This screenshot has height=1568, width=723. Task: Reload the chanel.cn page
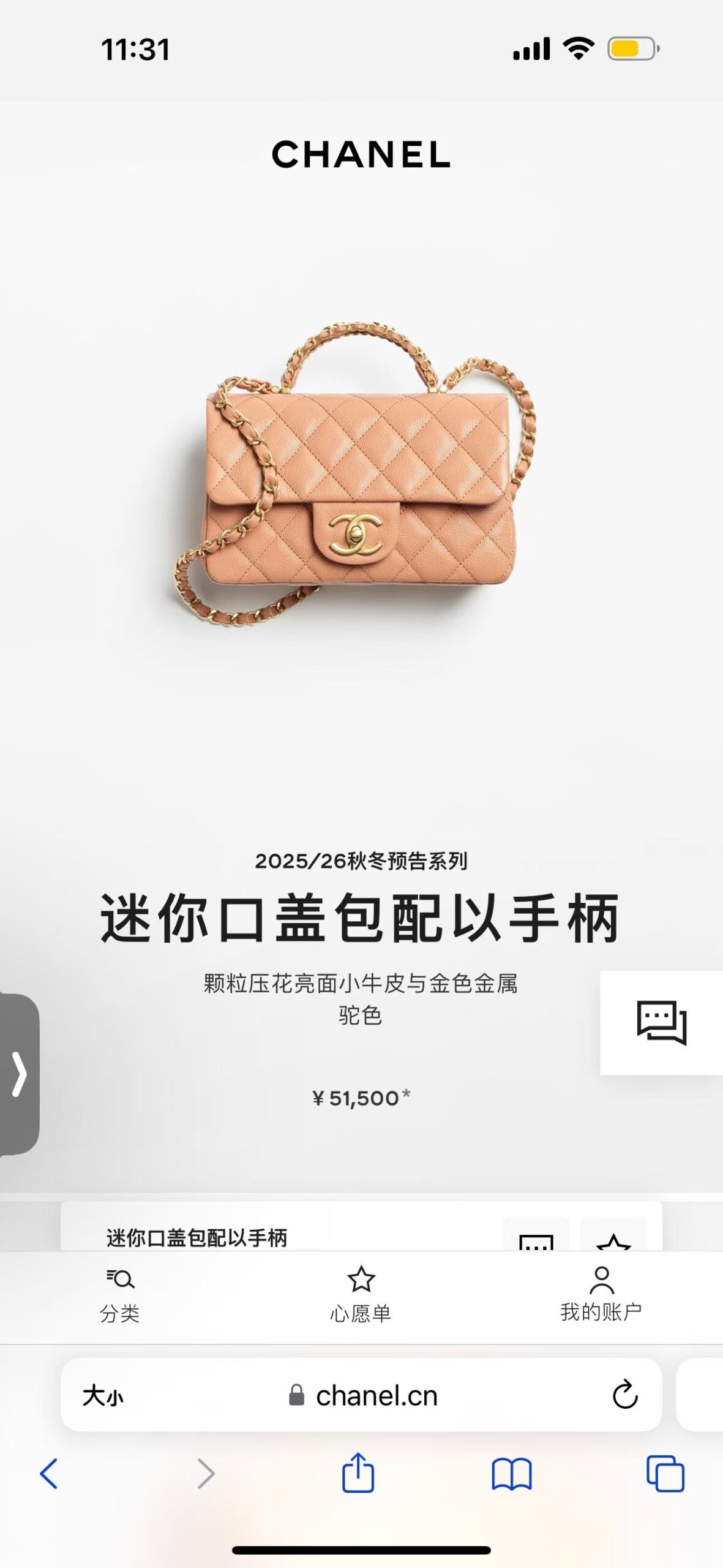point(624,1395)
